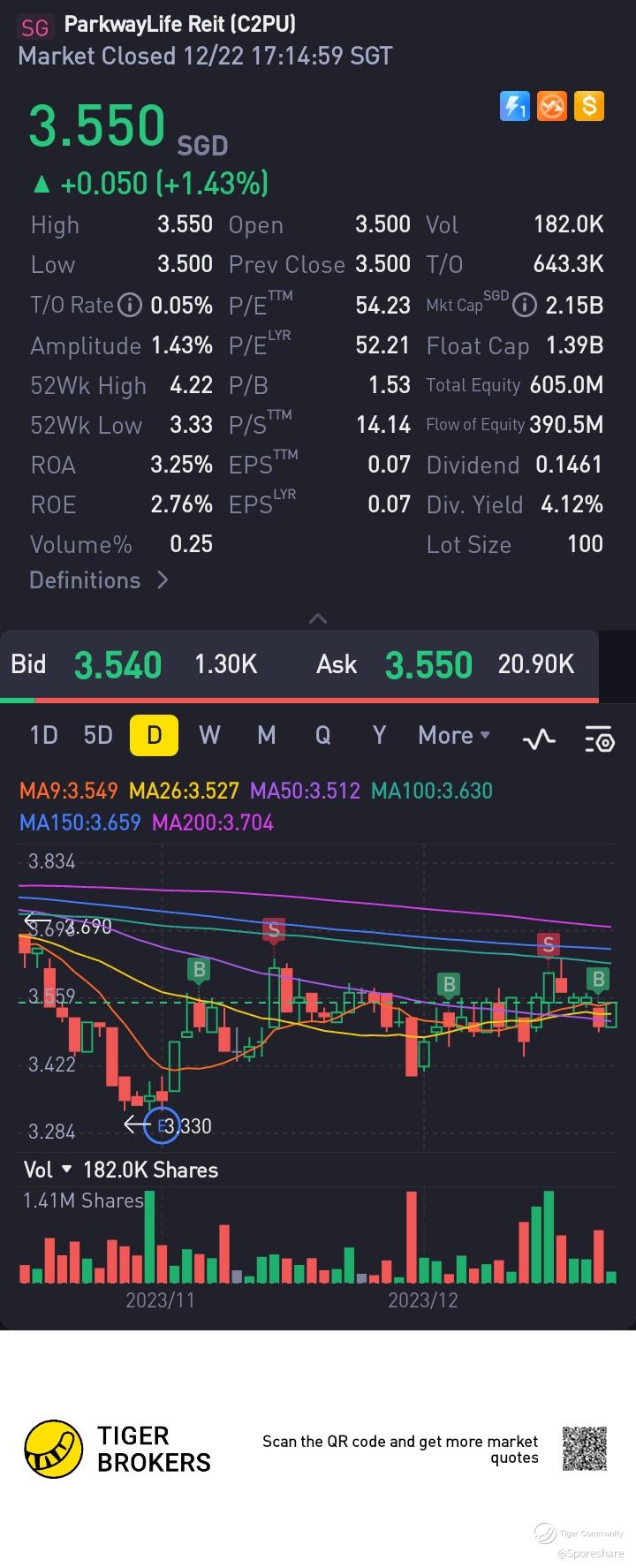636x1568 pixels.
Task: Choose the daily D candlestick tab
Action: click(154, 735)
